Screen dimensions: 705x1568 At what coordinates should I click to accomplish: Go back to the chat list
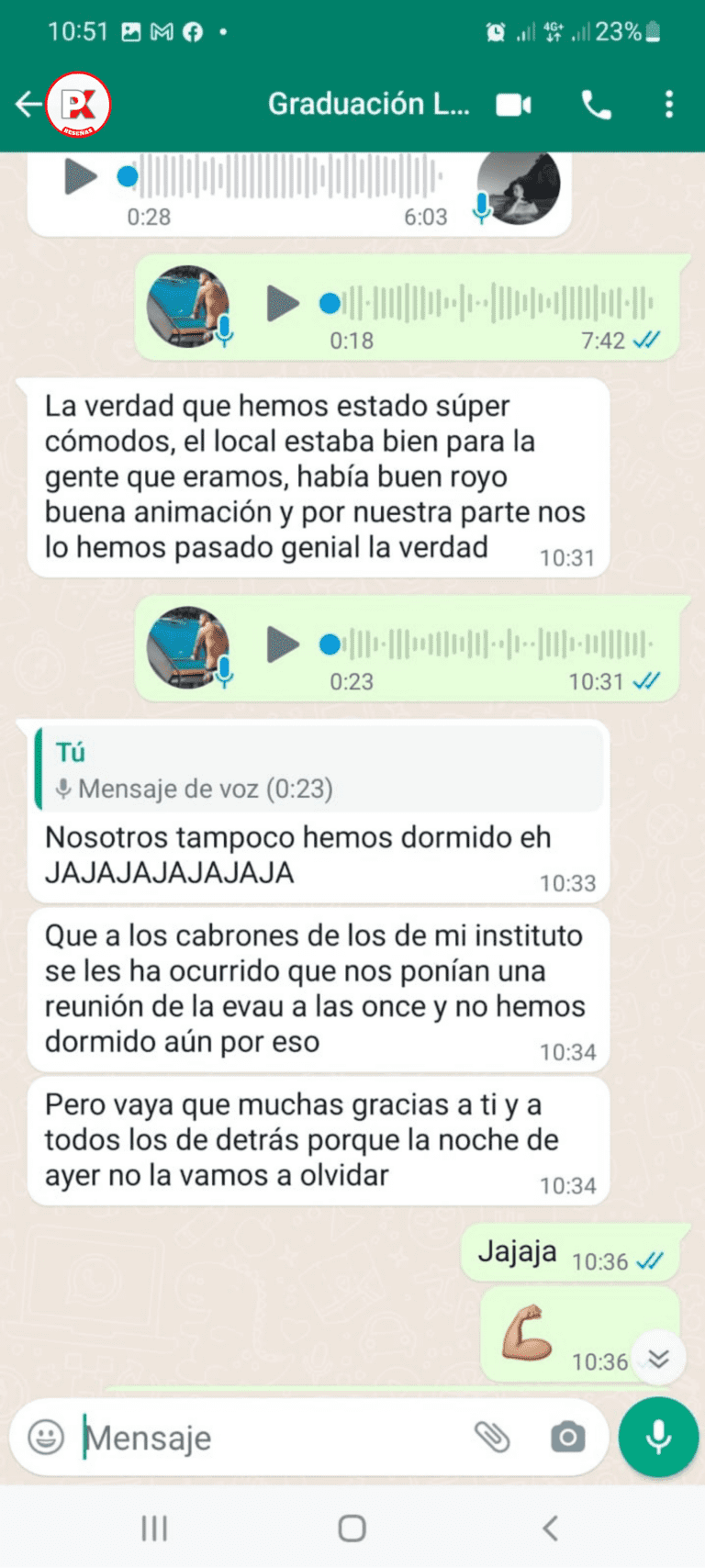click(28, 105)
